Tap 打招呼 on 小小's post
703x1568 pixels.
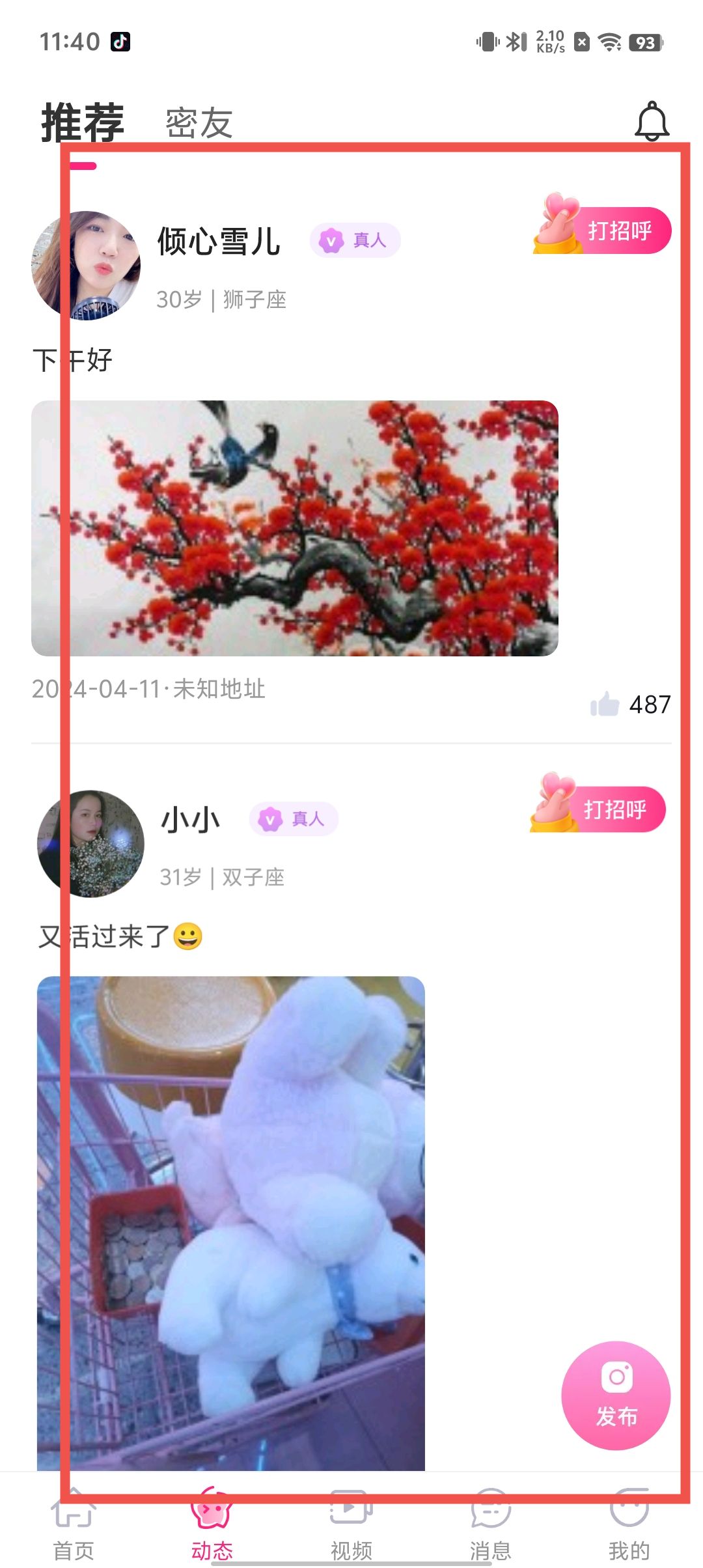click(x=599, y=809)
